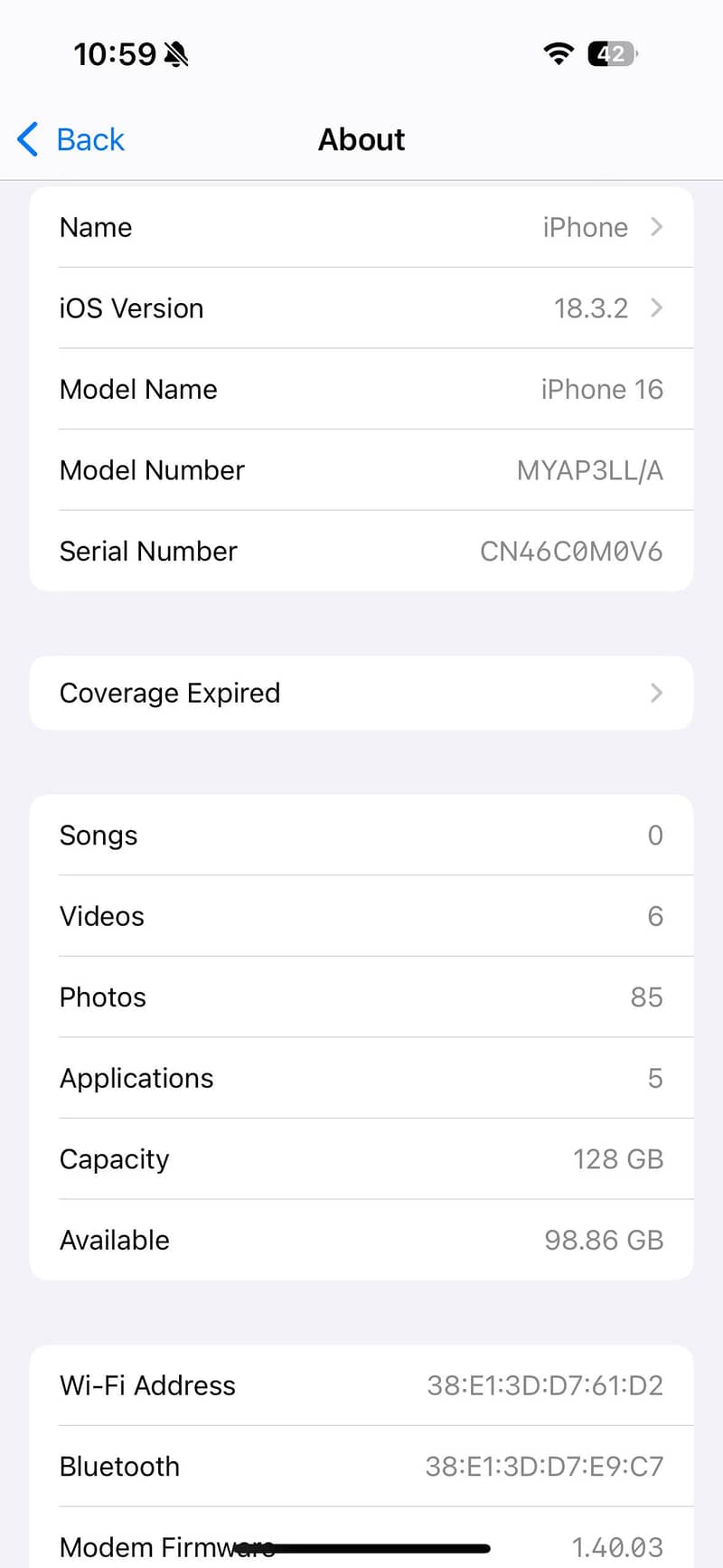Select the Bluetooth address row
Screen dimensions: 723x1568
(x=361, y=1466)
